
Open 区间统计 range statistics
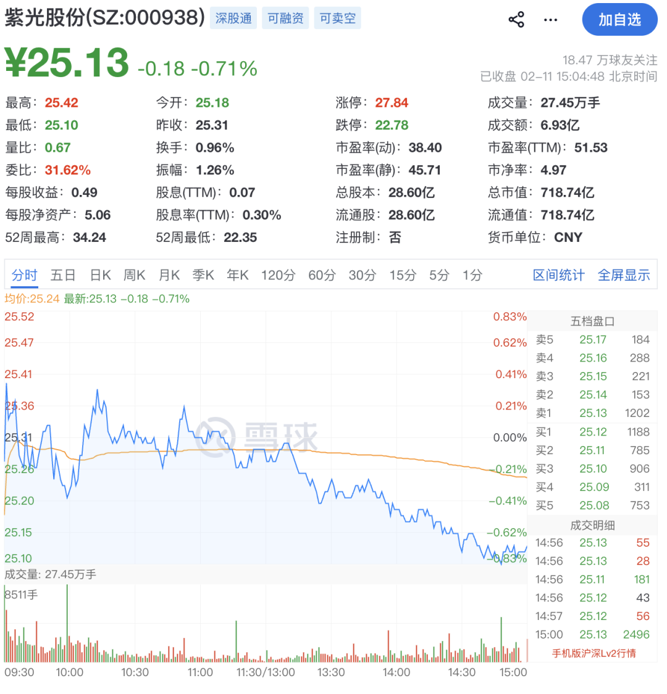pyautogui.click(x=559, y=275)
